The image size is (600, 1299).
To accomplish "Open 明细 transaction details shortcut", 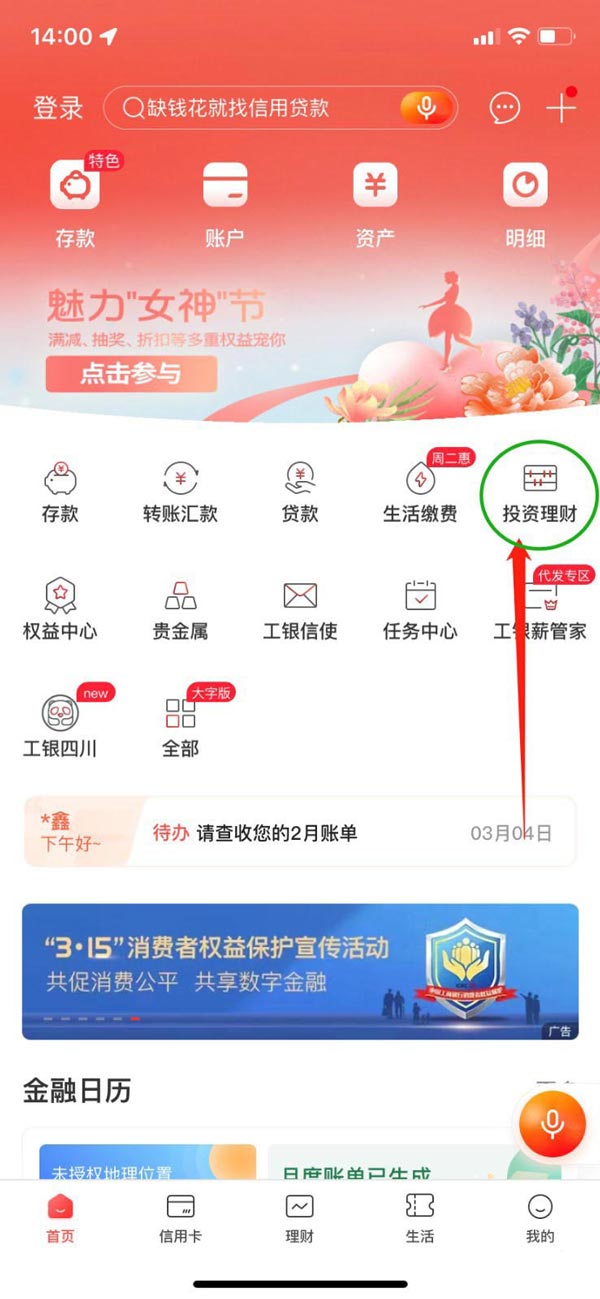I will 525,205.
